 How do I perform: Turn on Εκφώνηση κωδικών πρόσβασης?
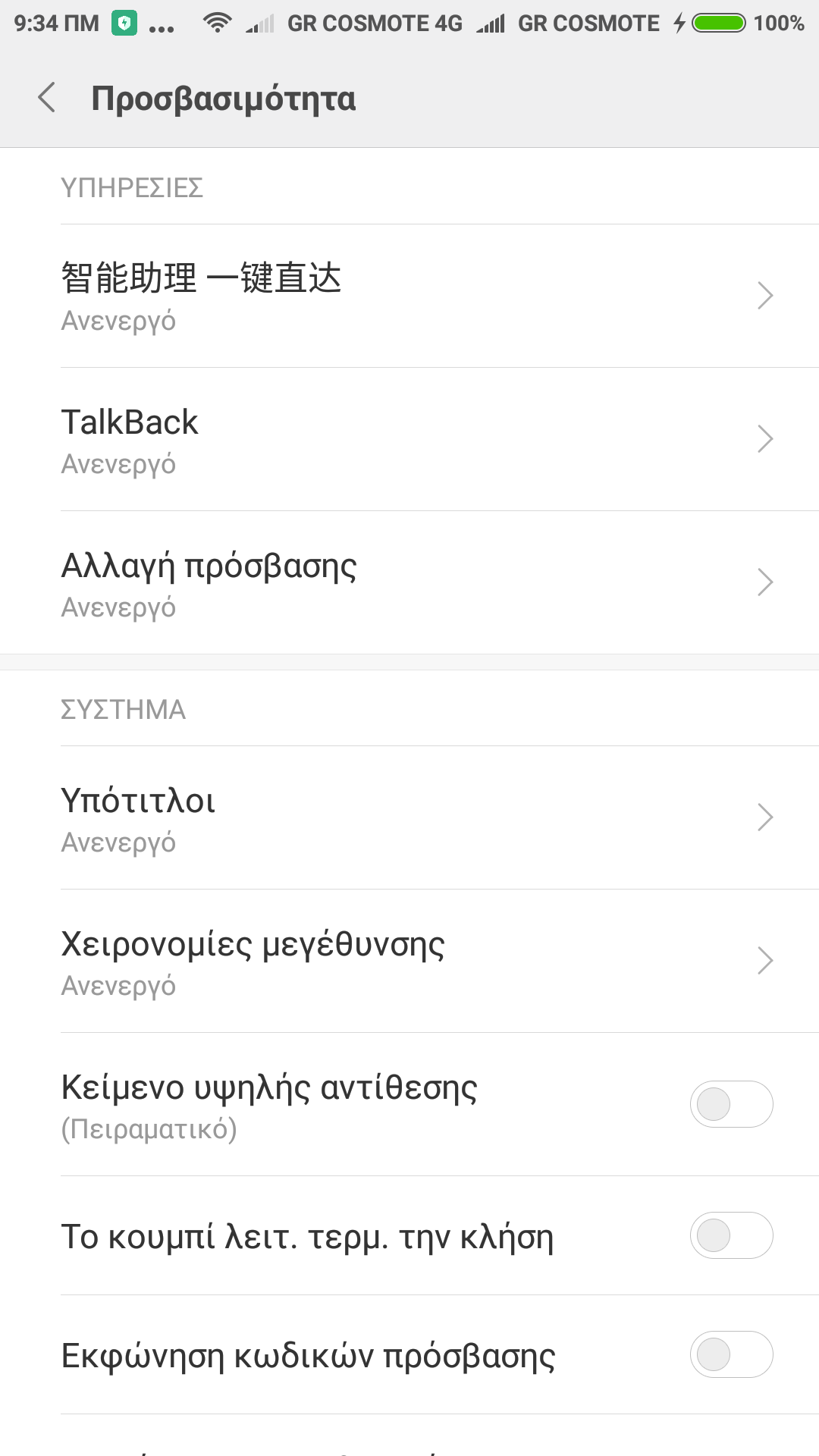coord(730,1354)
